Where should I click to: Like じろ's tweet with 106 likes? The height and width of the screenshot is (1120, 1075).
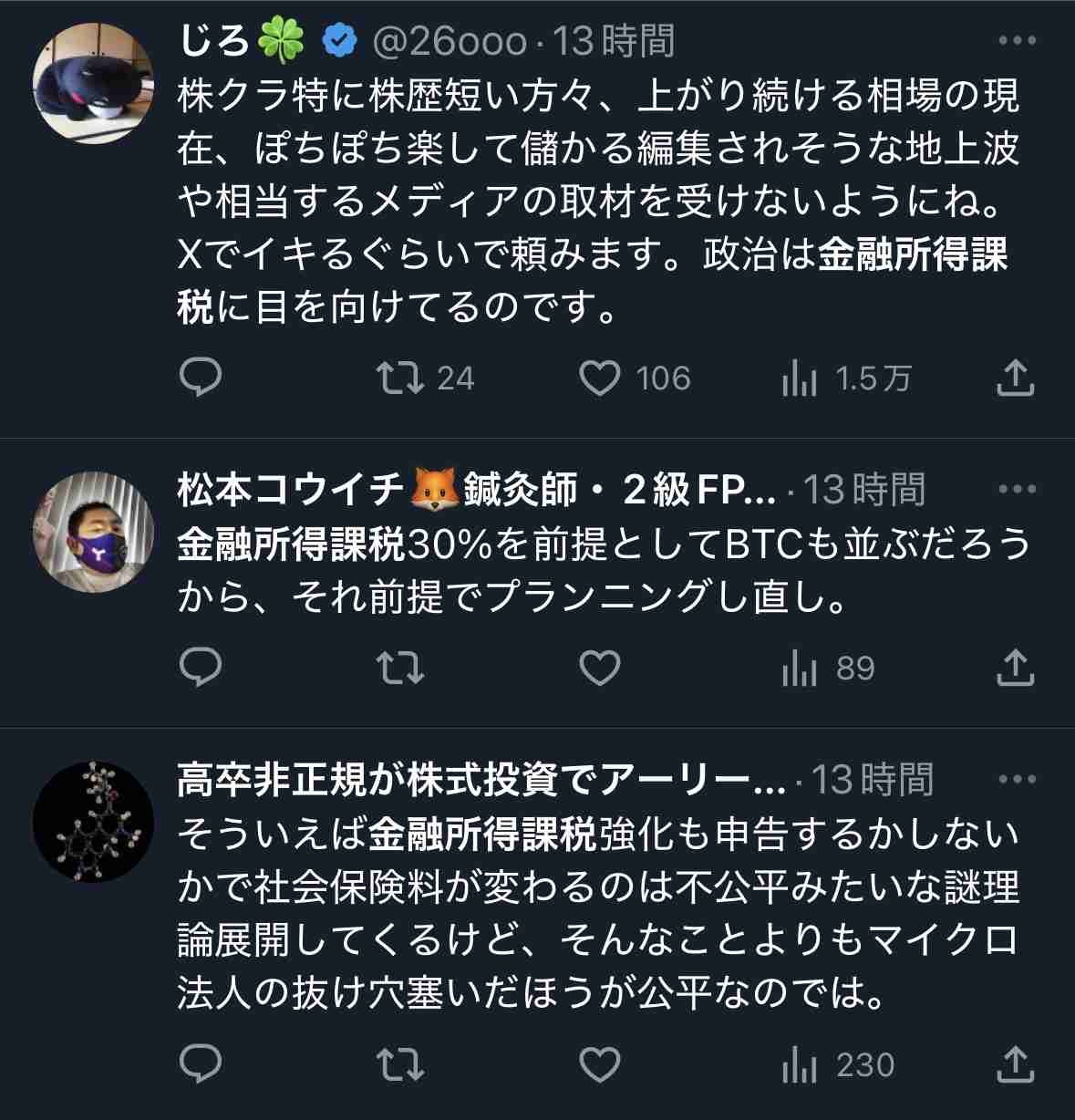click(x=601, y=378)
